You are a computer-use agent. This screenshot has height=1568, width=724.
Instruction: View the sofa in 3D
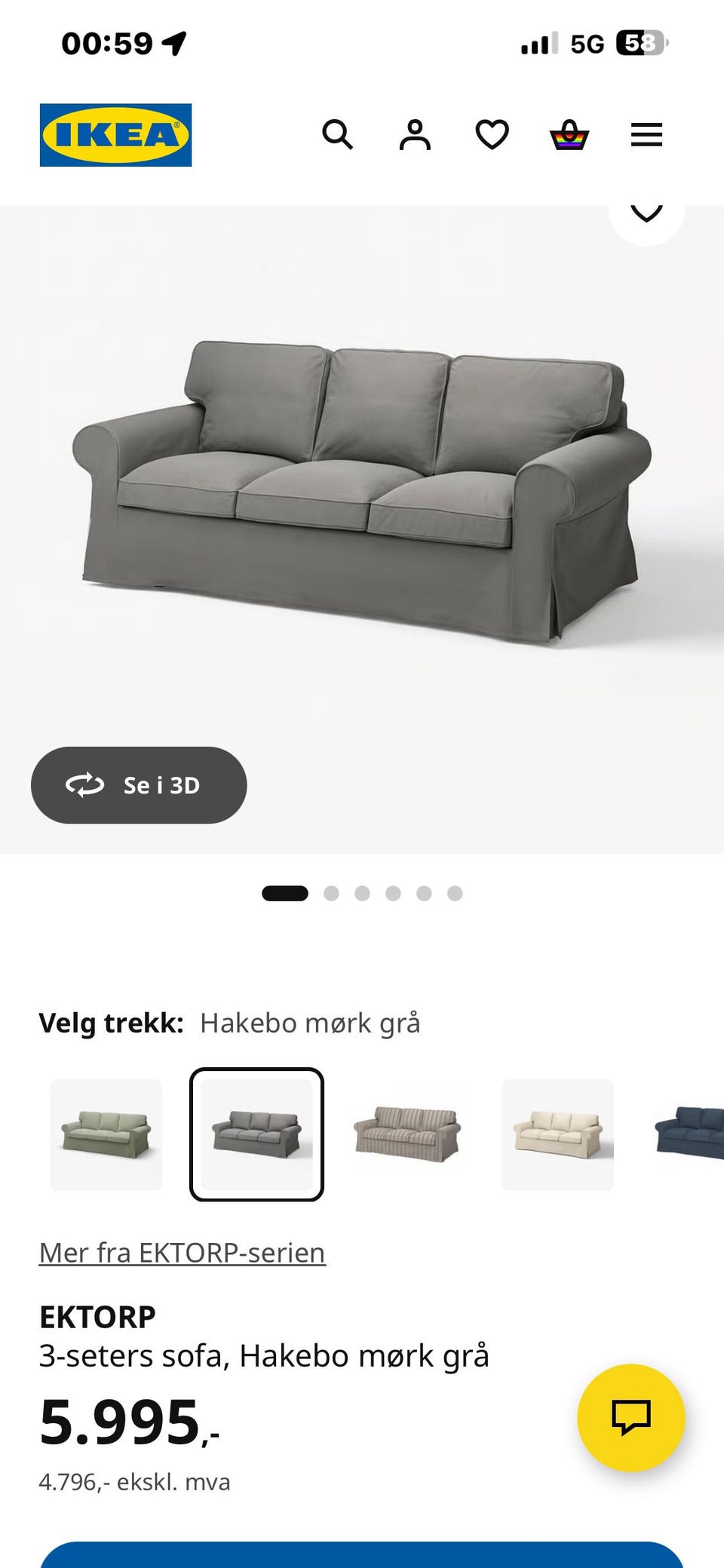coord(139,785)
